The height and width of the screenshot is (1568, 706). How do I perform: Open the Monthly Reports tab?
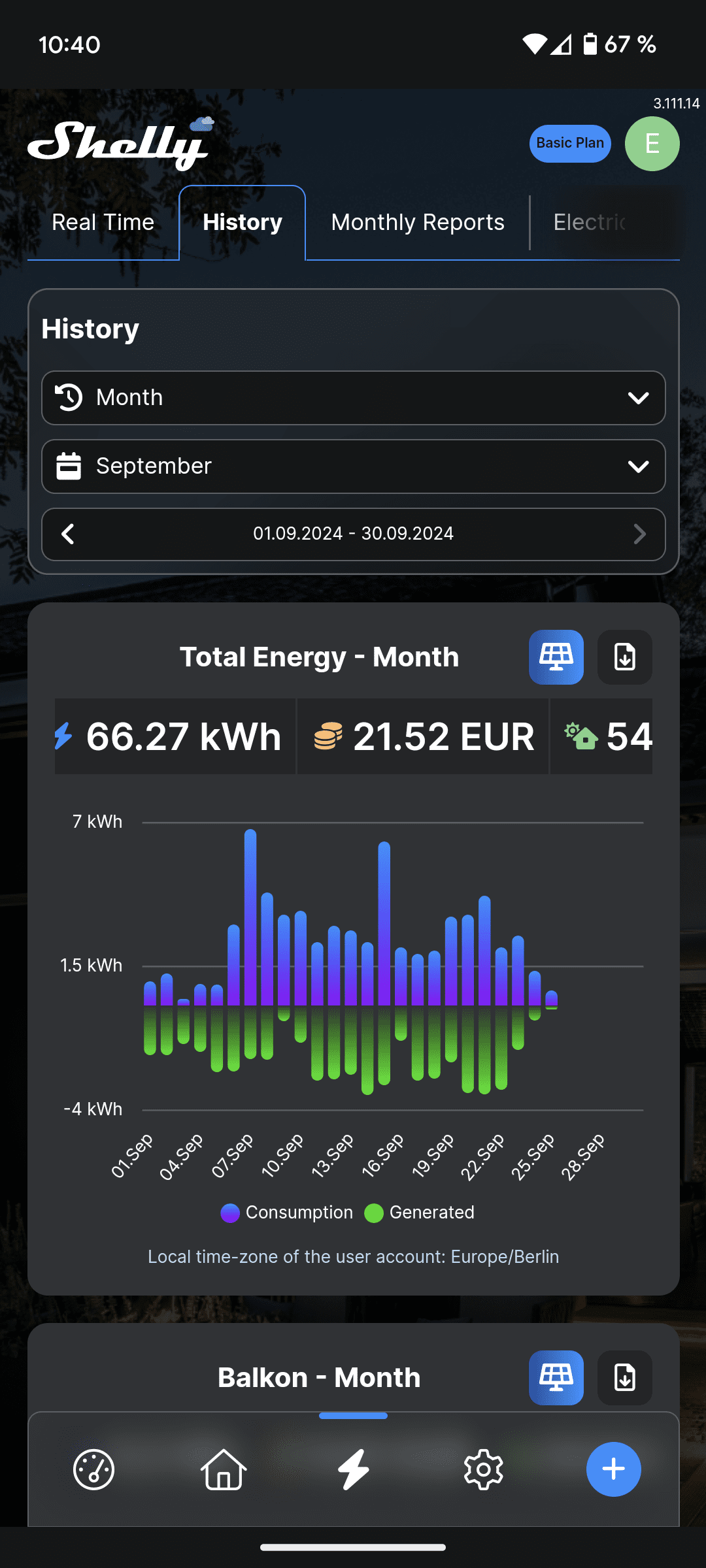point(418,223)
